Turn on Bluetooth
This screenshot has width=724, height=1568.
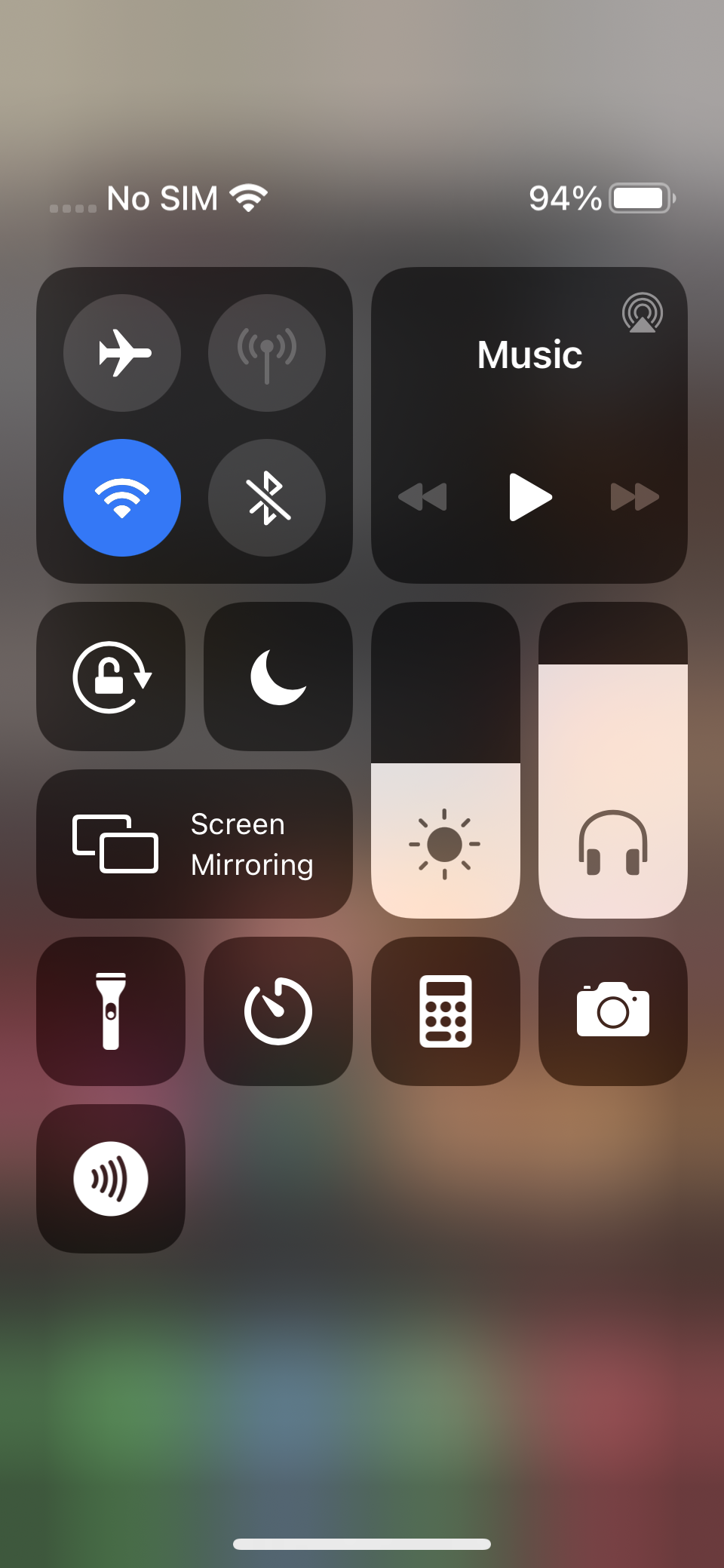[267, 498]
